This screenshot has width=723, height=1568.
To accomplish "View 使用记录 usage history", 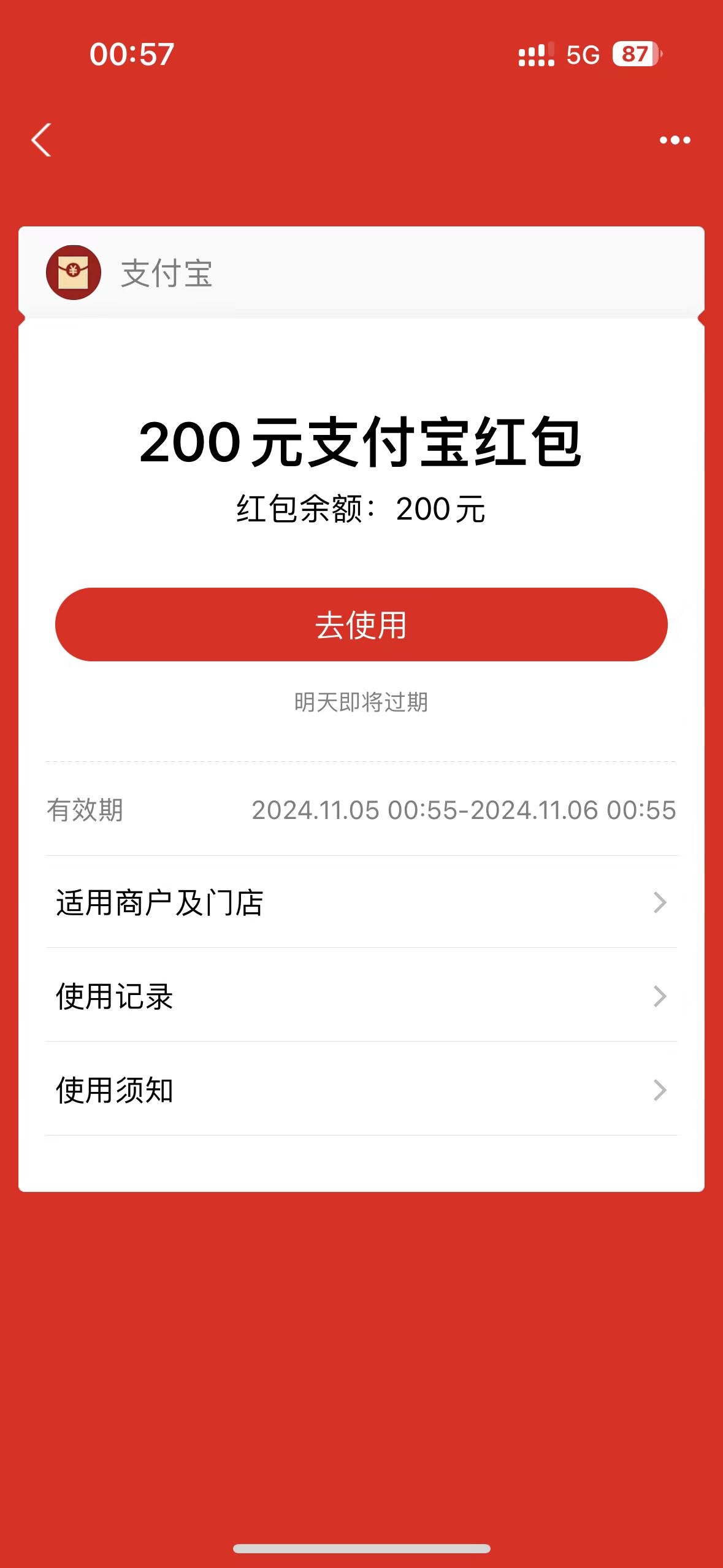I will 361,996.
